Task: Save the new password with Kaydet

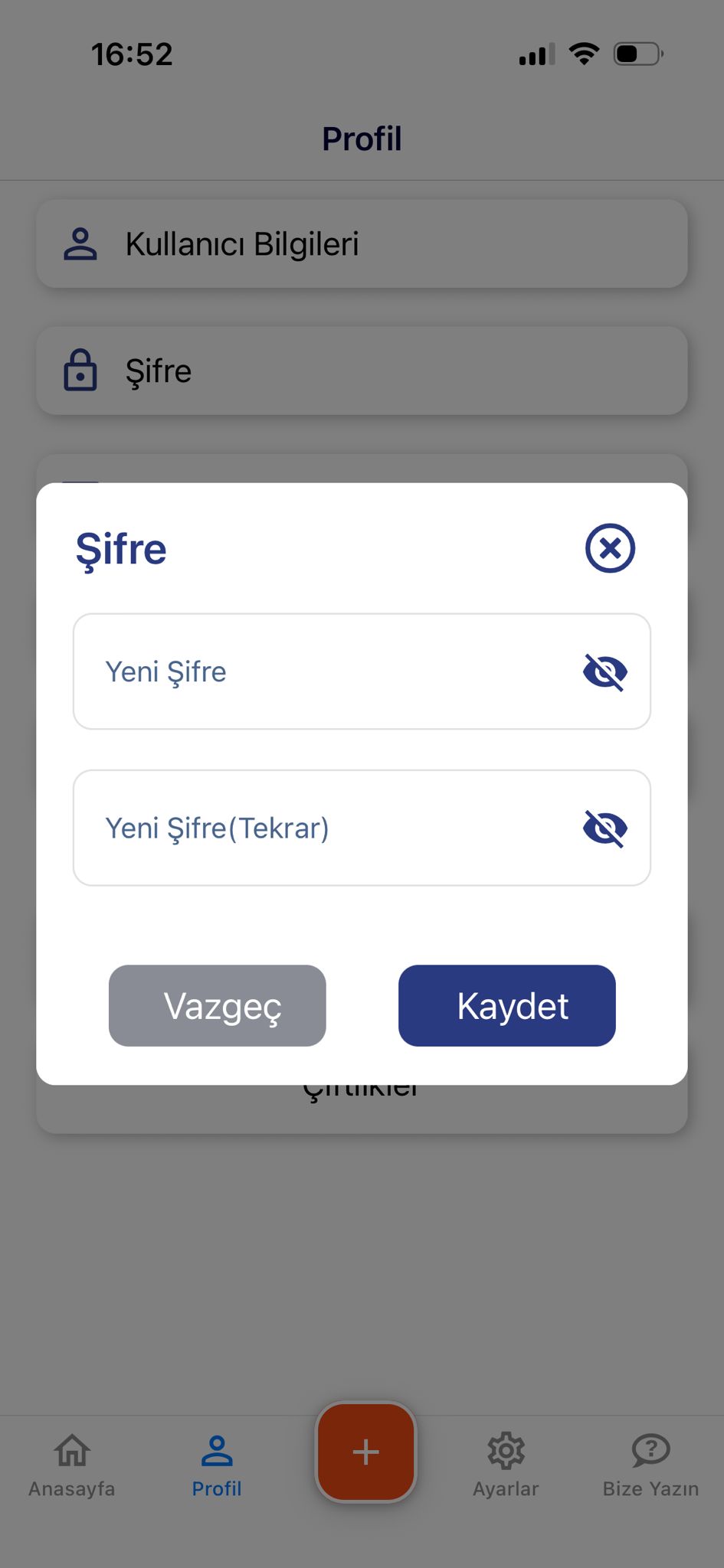Action: click(x=507, y=1005)
